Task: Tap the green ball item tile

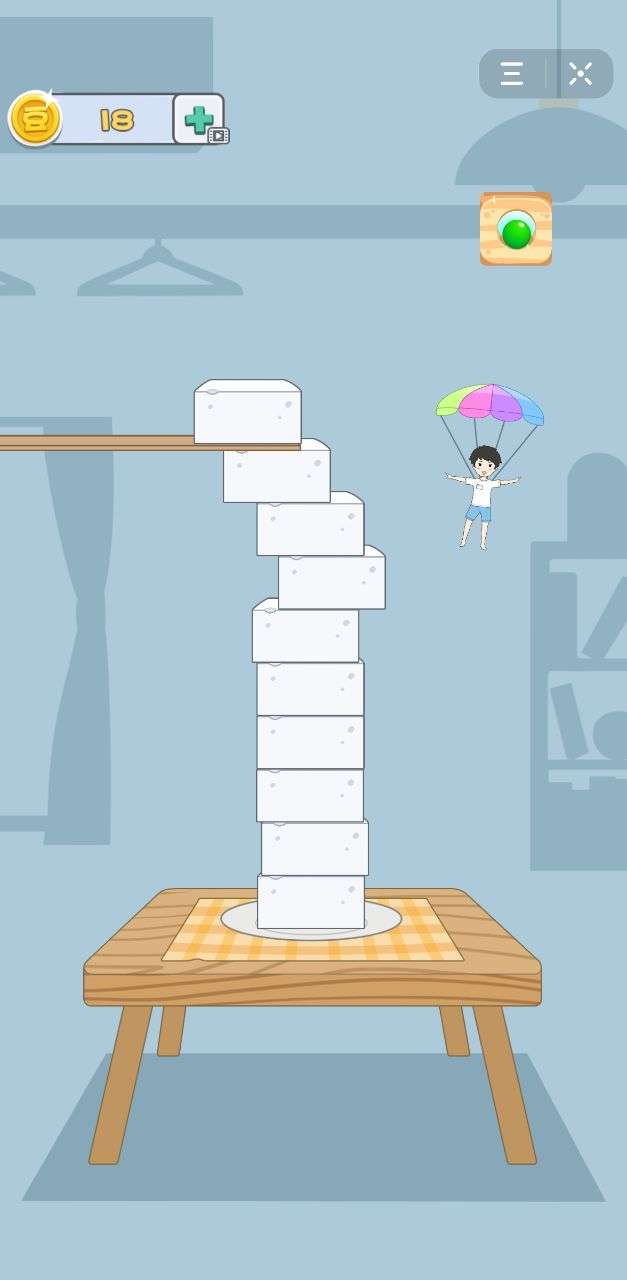Action: click(x=516, y=229)
